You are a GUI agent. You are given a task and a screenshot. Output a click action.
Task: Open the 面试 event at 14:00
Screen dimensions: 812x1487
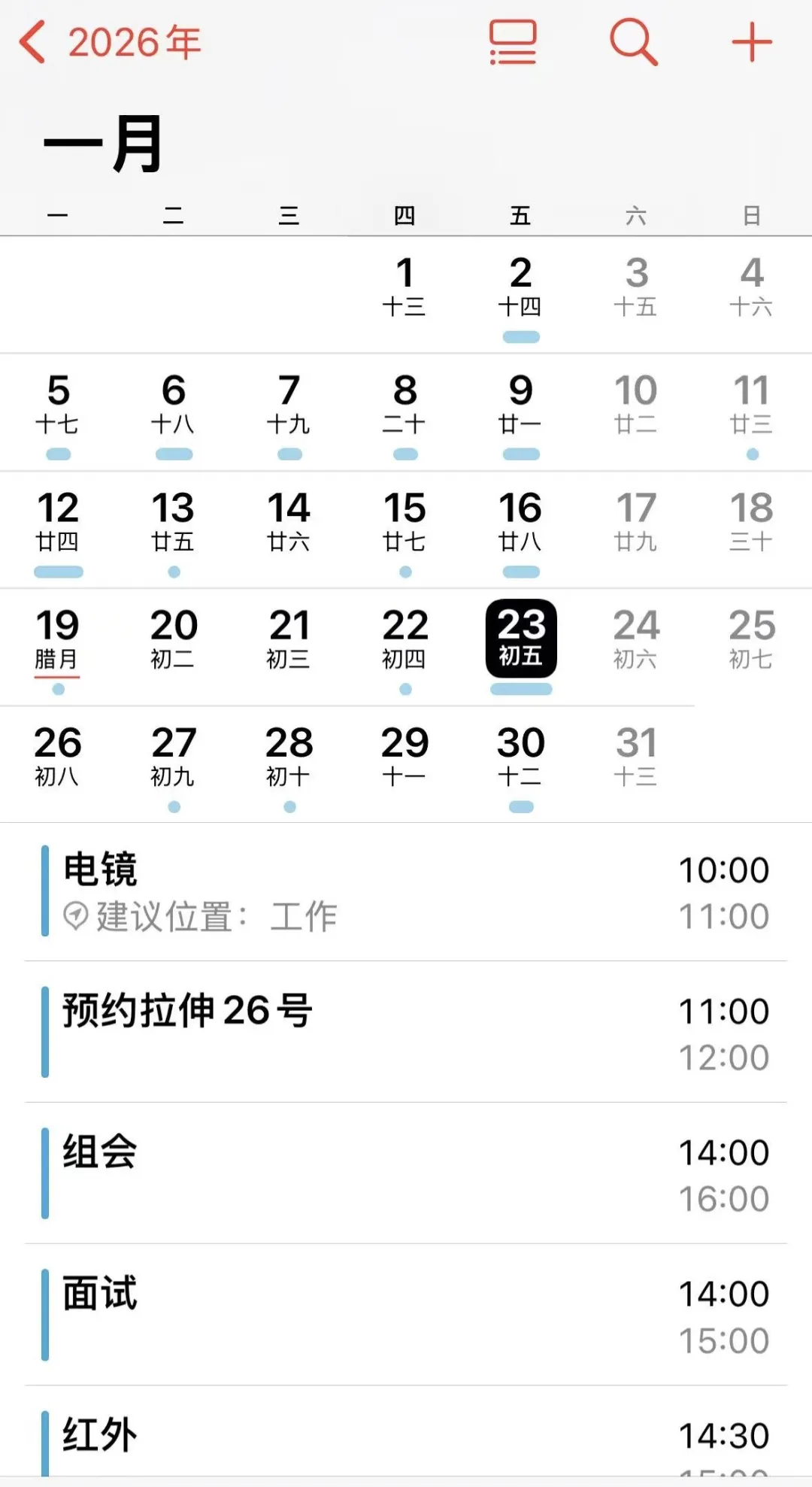click(x=406, y=1315)
